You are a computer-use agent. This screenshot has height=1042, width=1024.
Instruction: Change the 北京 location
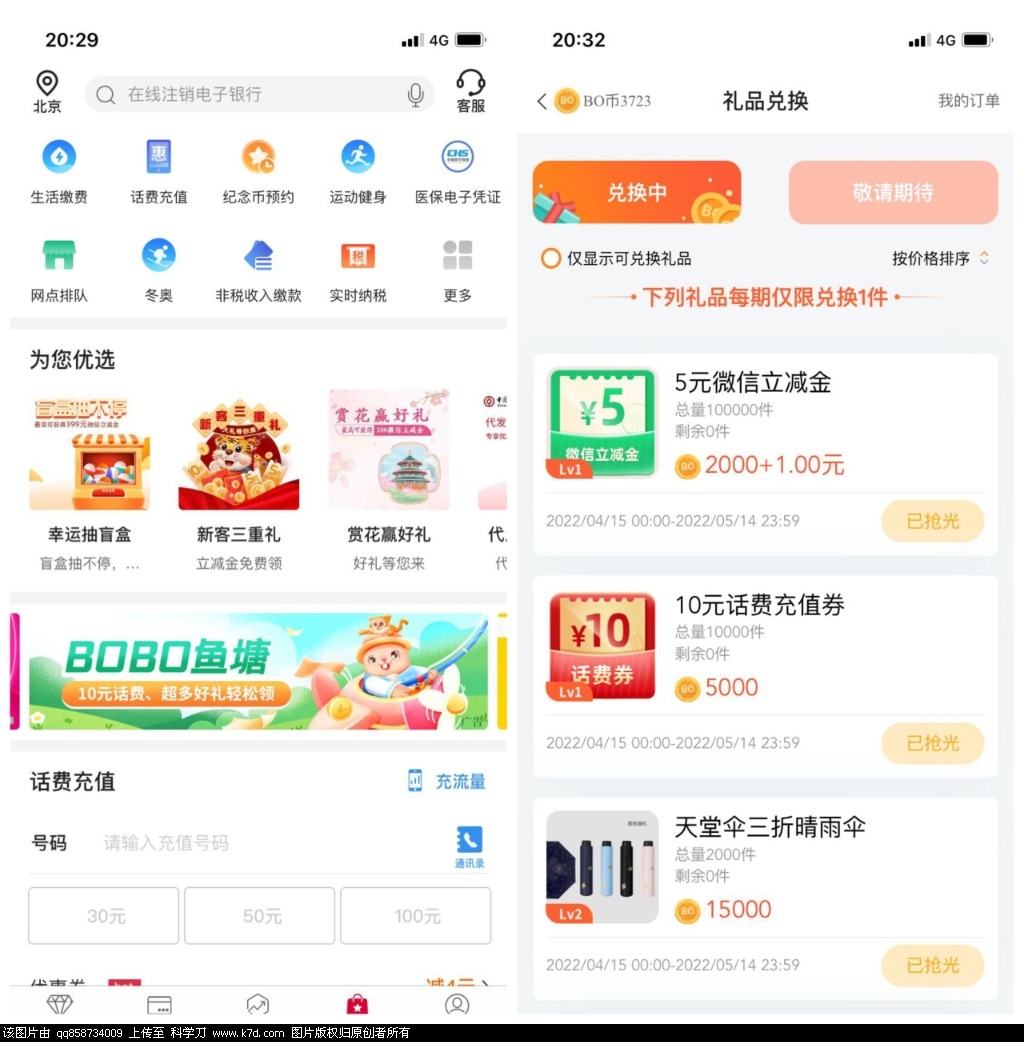pos(47,91)
